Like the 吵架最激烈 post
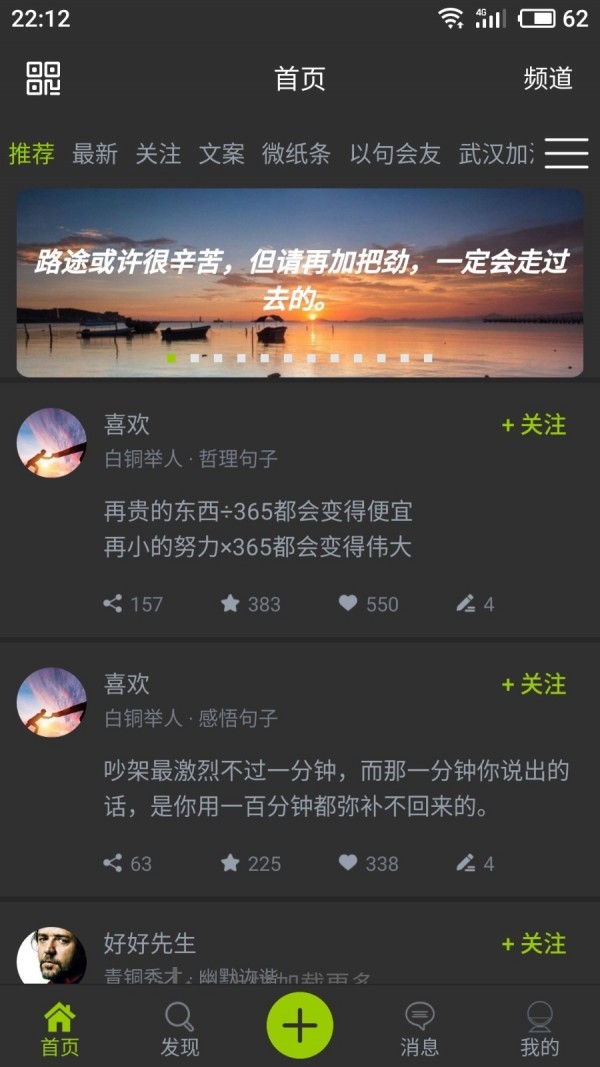This screenshot has width=600, height=1067. pyautogui.click(x=368, y=864)
